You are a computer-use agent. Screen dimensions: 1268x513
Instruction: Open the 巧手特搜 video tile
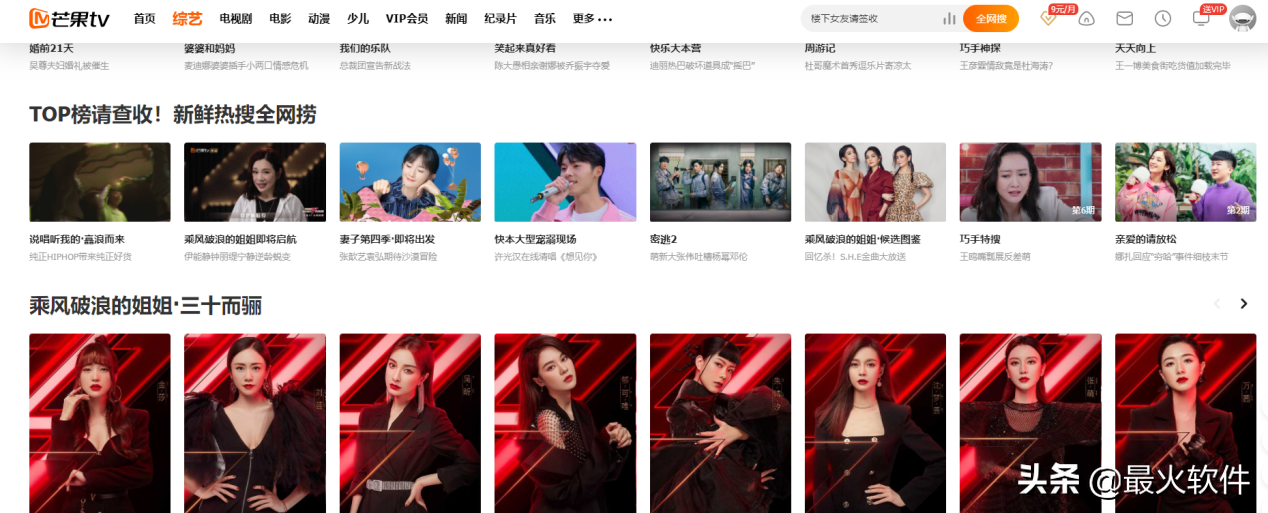1030,182
